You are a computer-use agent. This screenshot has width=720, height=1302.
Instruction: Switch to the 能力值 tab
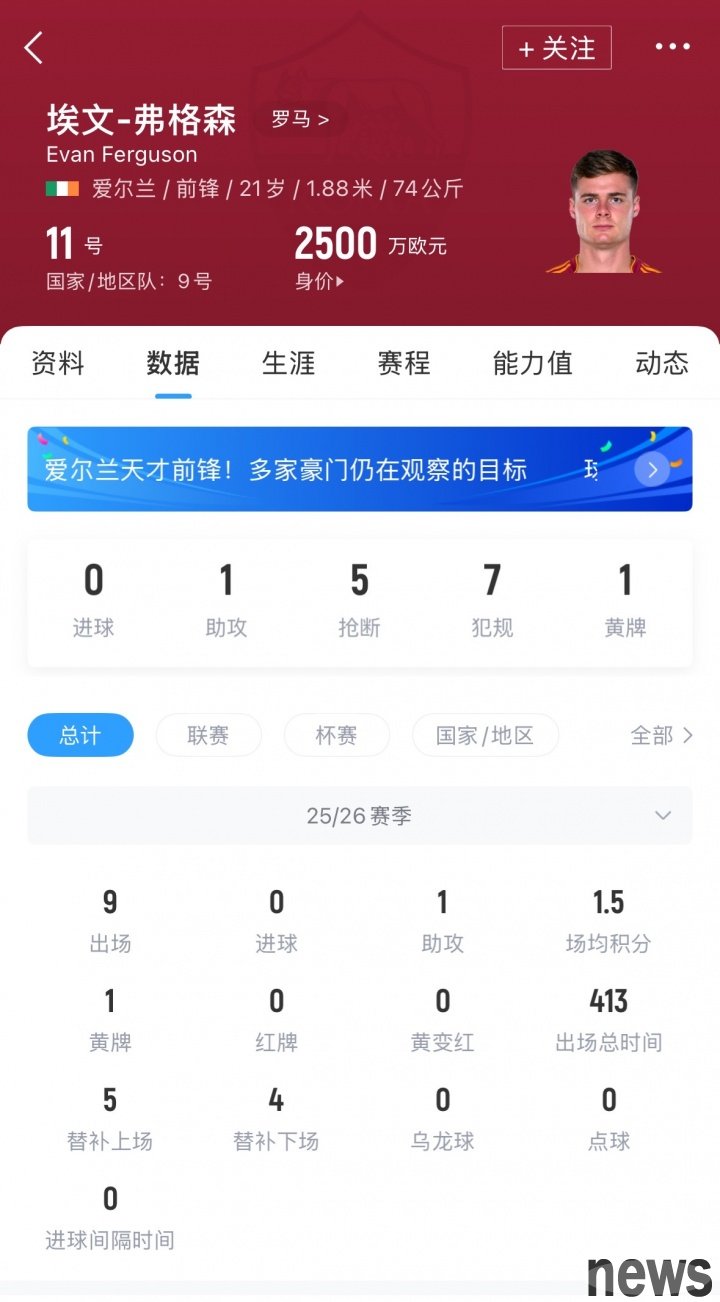point(532,363)
